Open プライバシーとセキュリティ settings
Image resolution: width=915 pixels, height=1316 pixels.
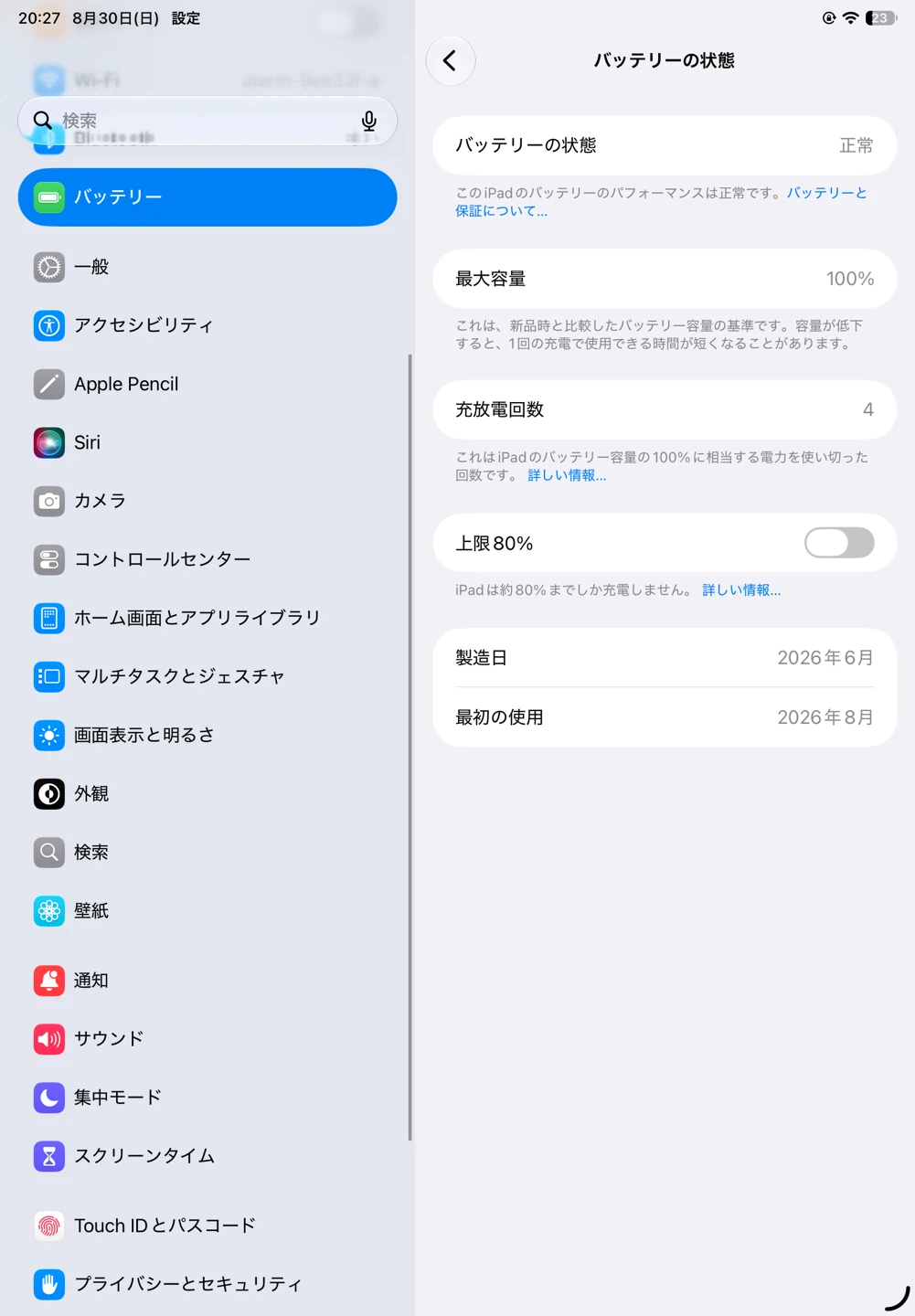point(207,1284)
